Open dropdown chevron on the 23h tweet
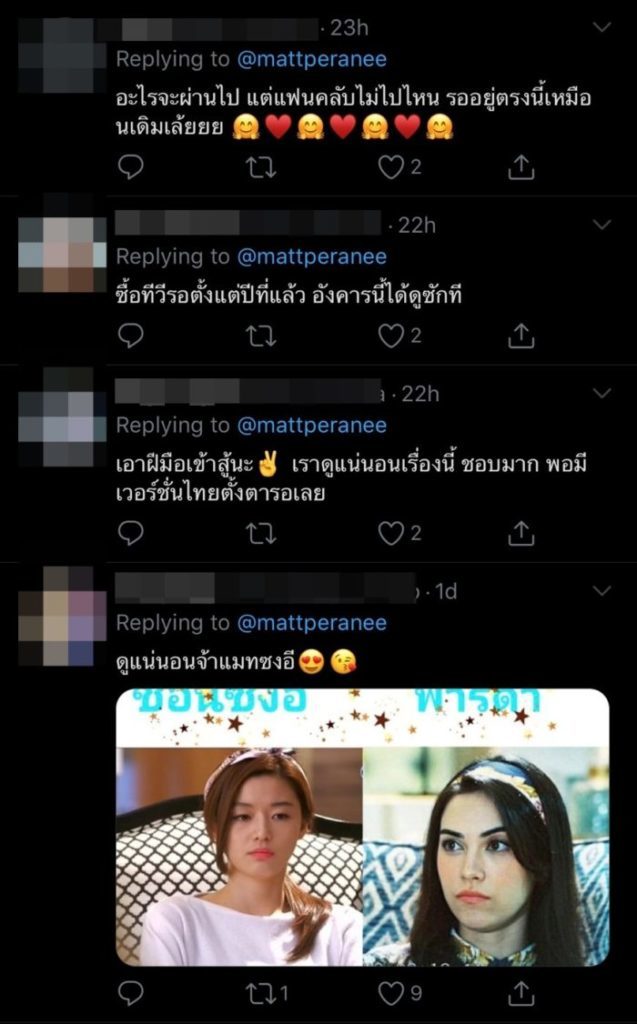 [602, 27]
